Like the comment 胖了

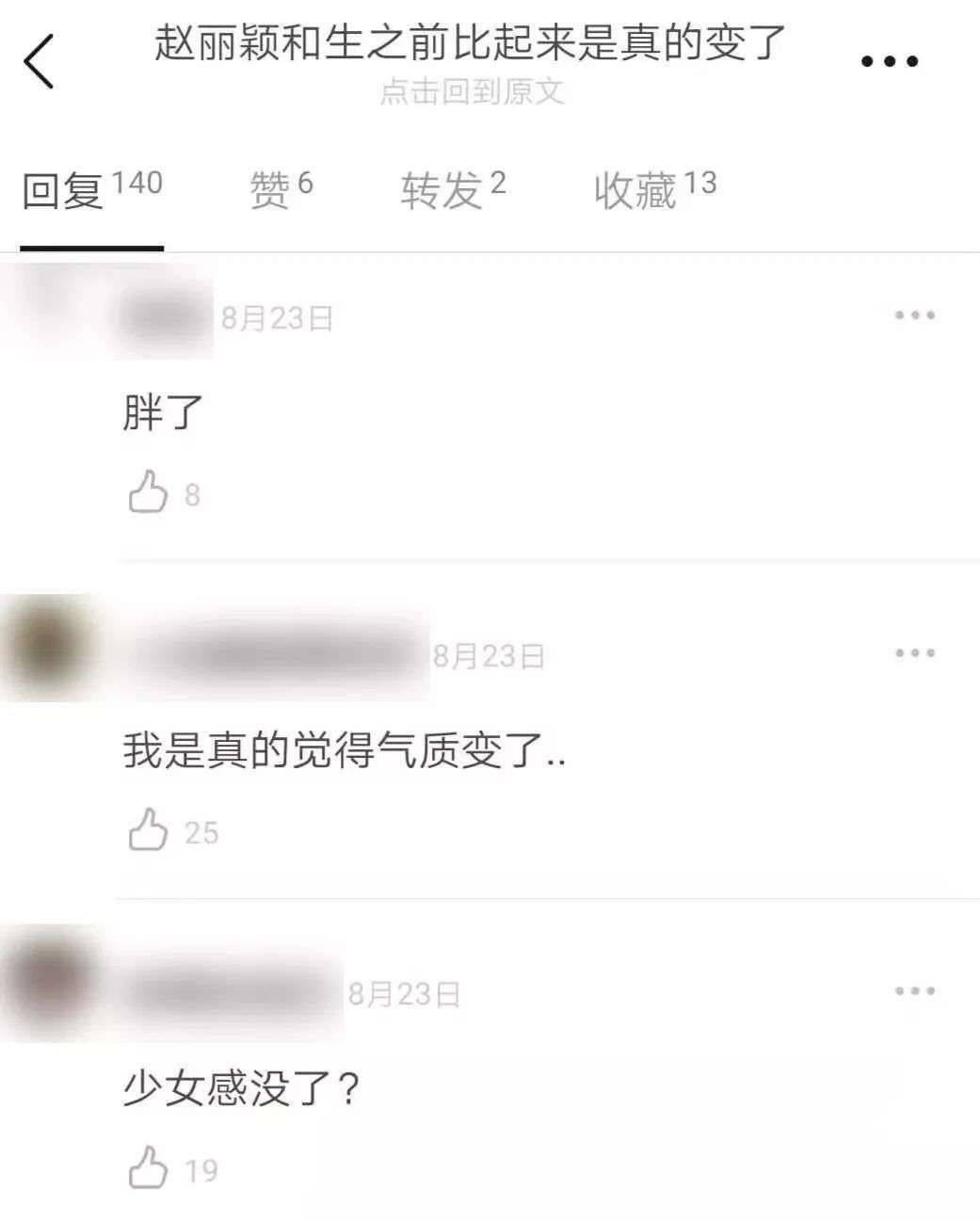[149, 493]
